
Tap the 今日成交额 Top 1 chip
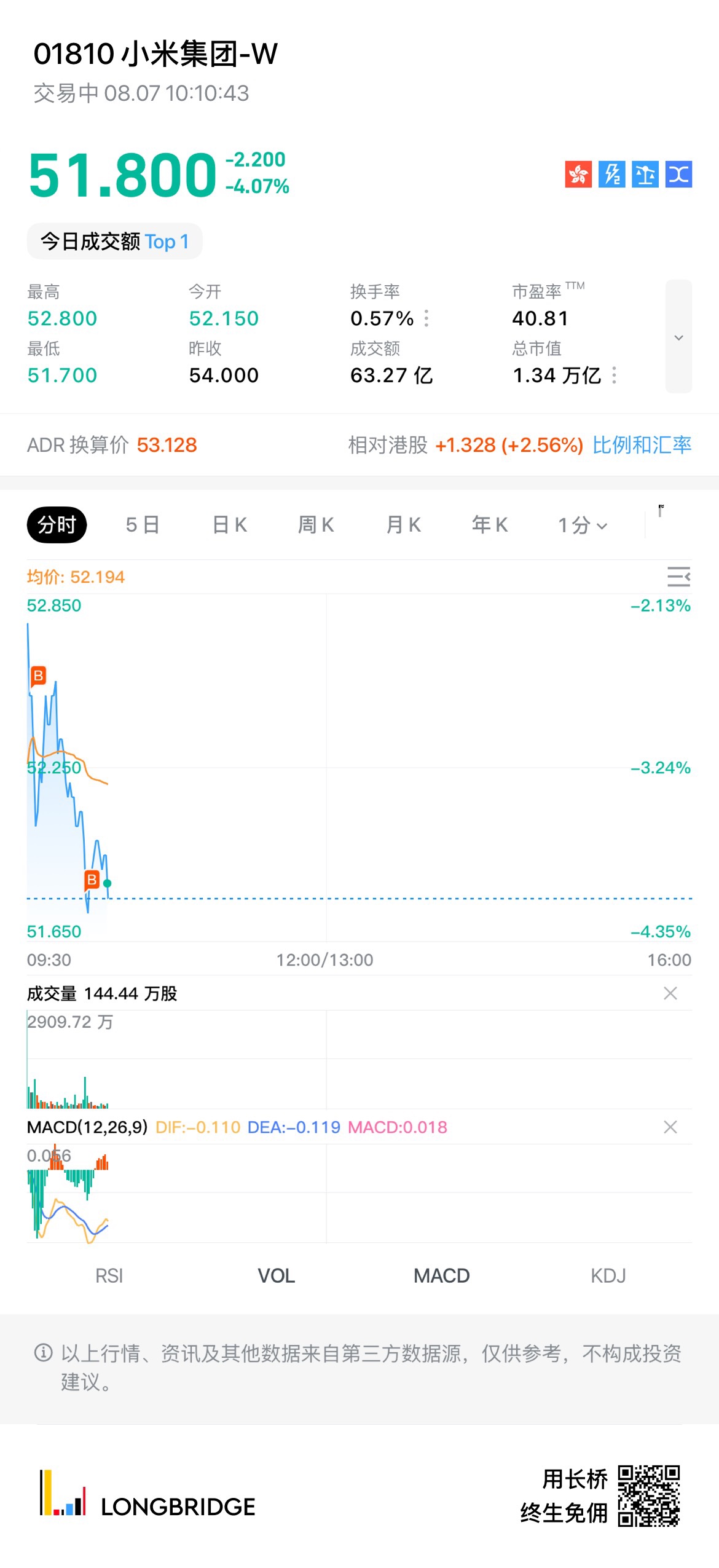point(114,241)
